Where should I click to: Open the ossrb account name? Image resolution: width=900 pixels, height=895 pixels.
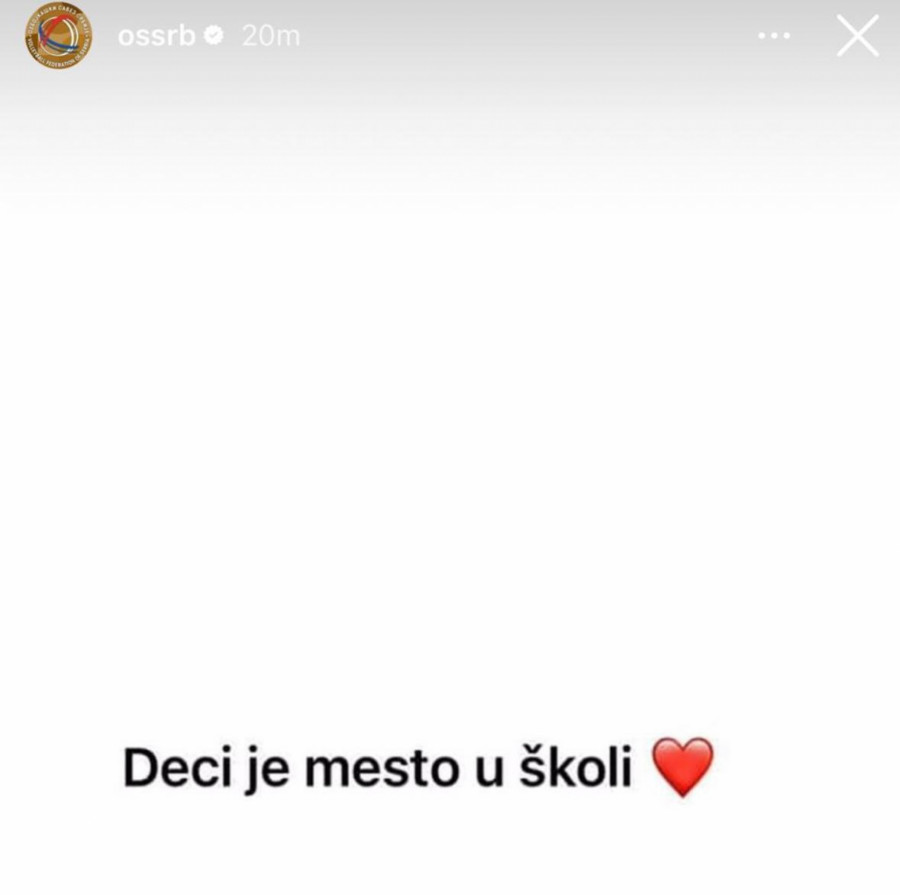[x=156, y=37]
